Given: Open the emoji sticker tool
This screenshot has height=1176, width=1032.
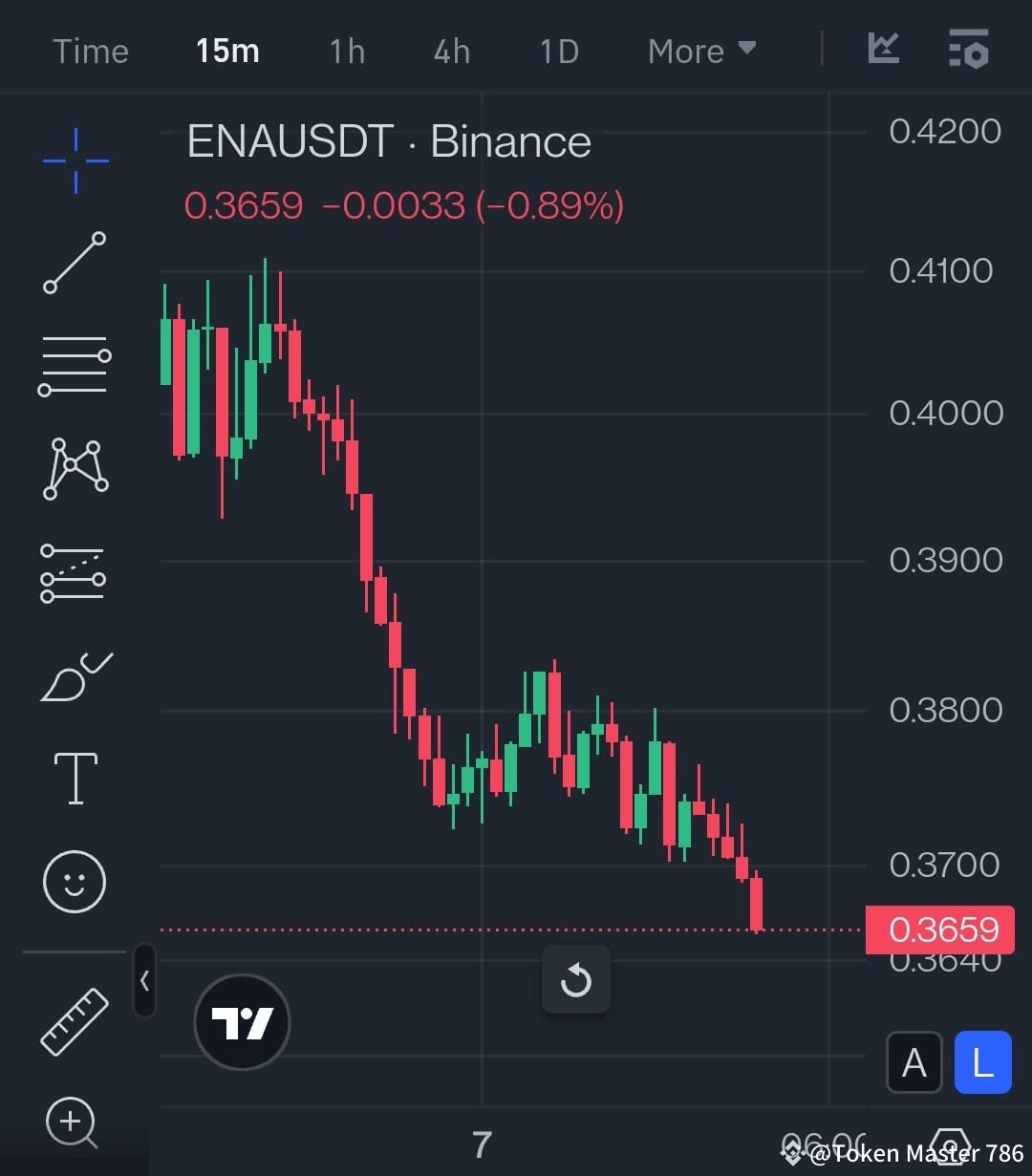Looking at the screenshot, I should [74, 881].
